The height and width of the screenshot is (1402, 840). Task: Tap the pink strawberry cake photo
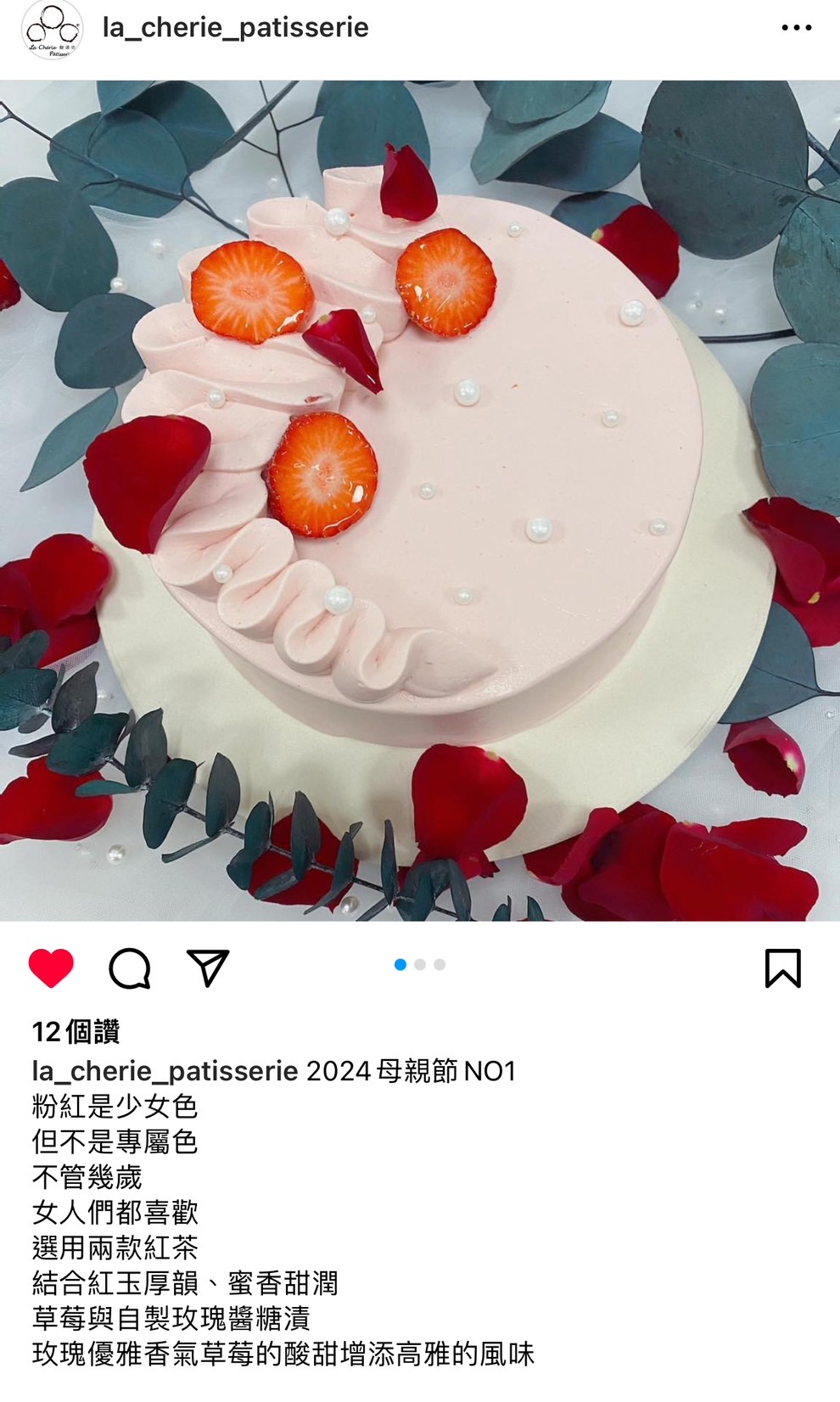pos(420,501)
